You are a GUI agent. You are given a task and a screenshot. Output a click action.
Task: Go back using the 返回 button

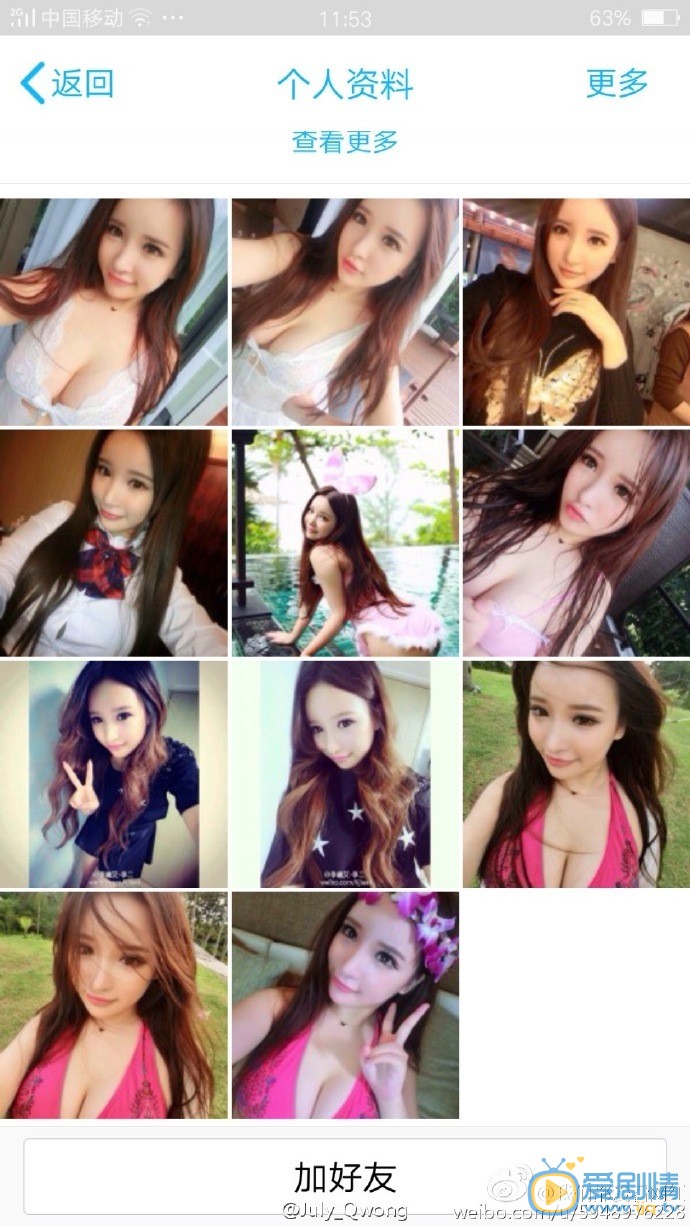click(x=68, y=83)
